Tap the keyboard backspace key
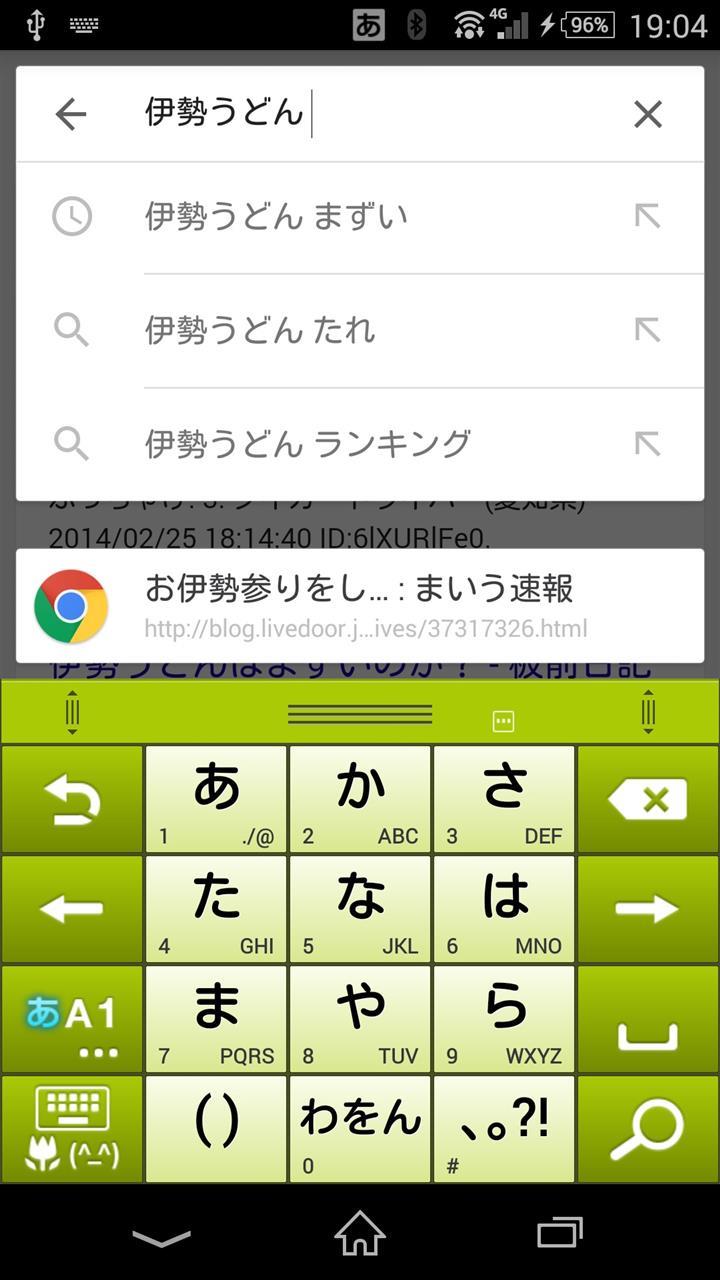The height and width of the screenshot is (1280, 720). pos(648,799)
